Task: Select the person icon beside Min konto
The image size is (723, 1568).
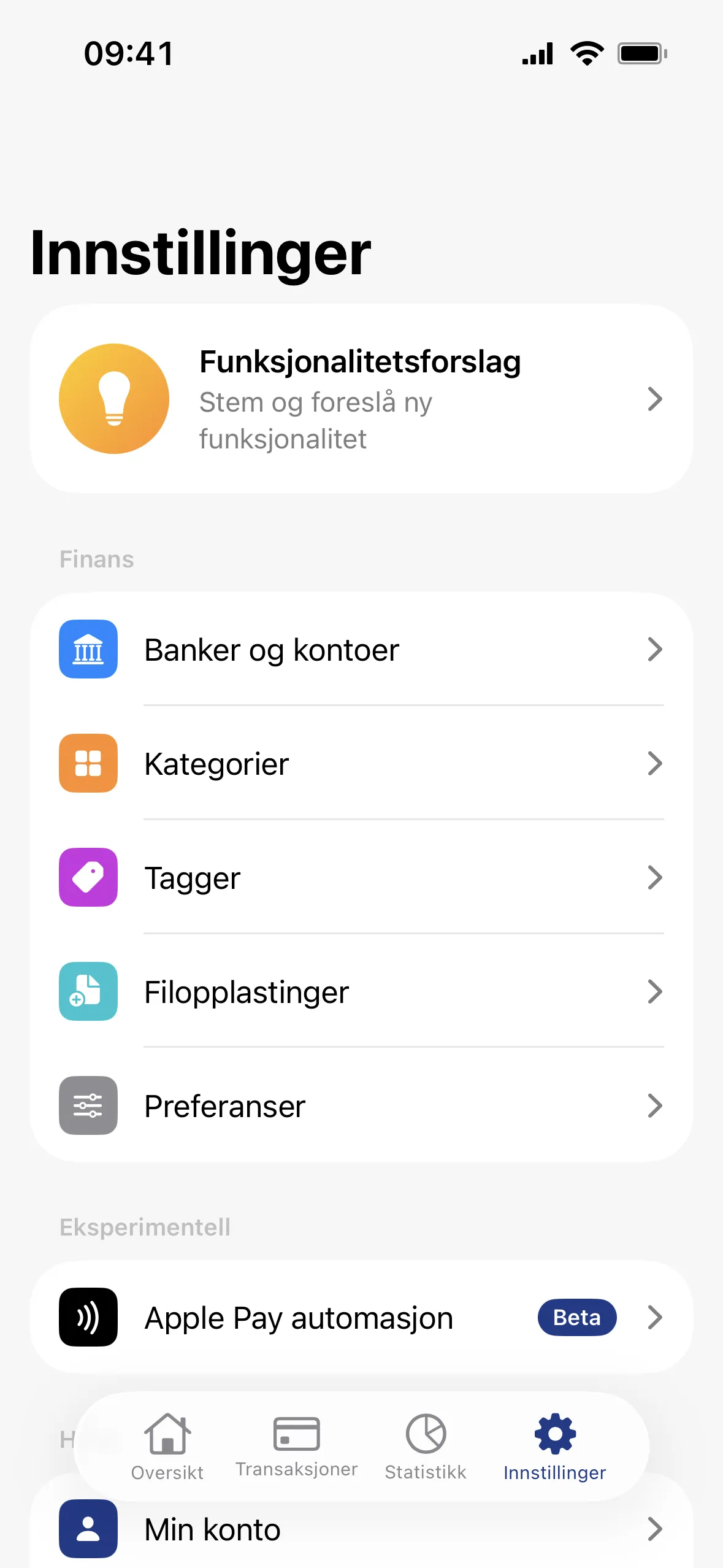Action: coord(88,1529)
